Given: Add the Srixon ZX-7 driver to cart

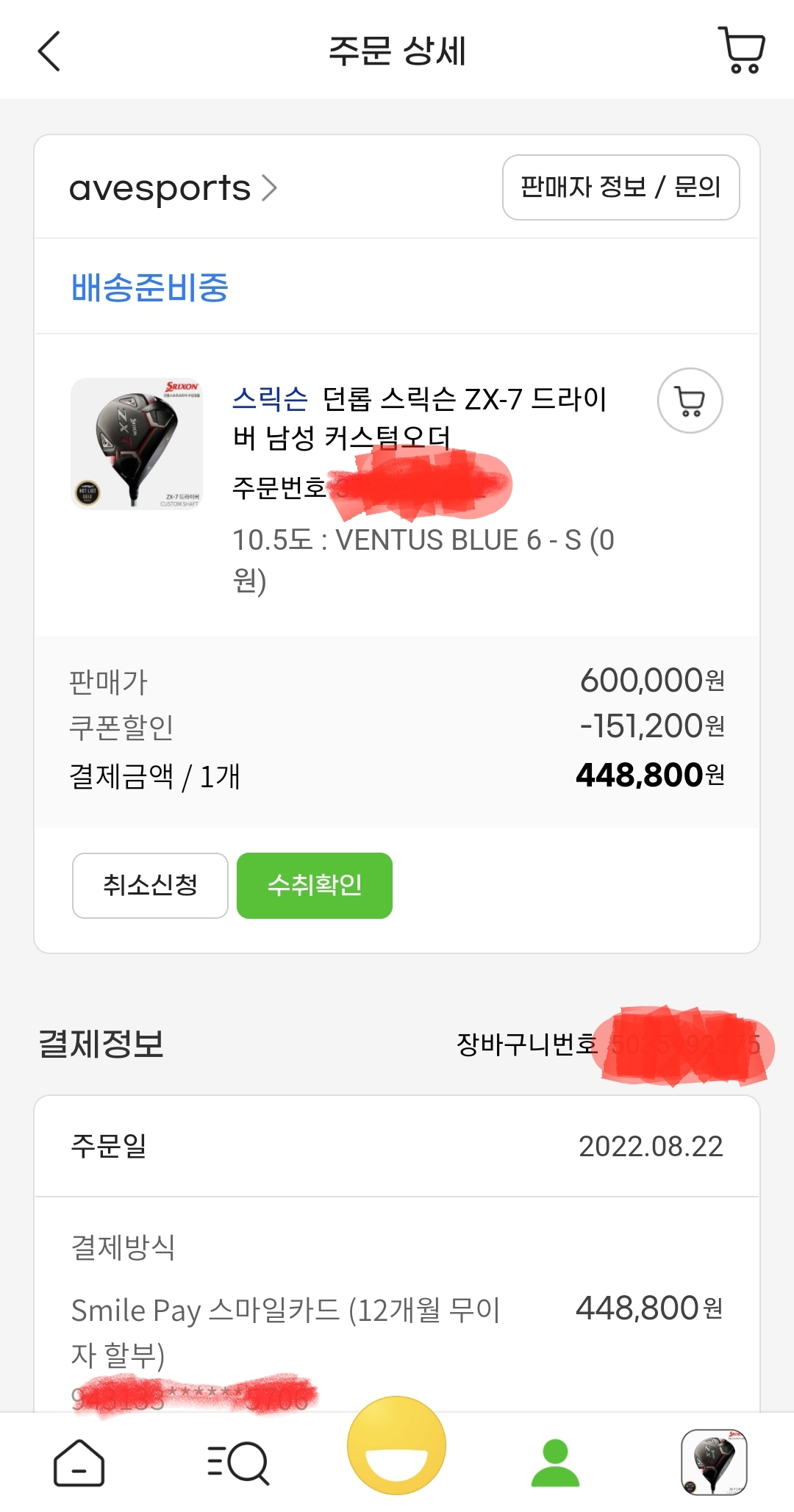Looking at the screenshot, I should click(x=690, y=401).
